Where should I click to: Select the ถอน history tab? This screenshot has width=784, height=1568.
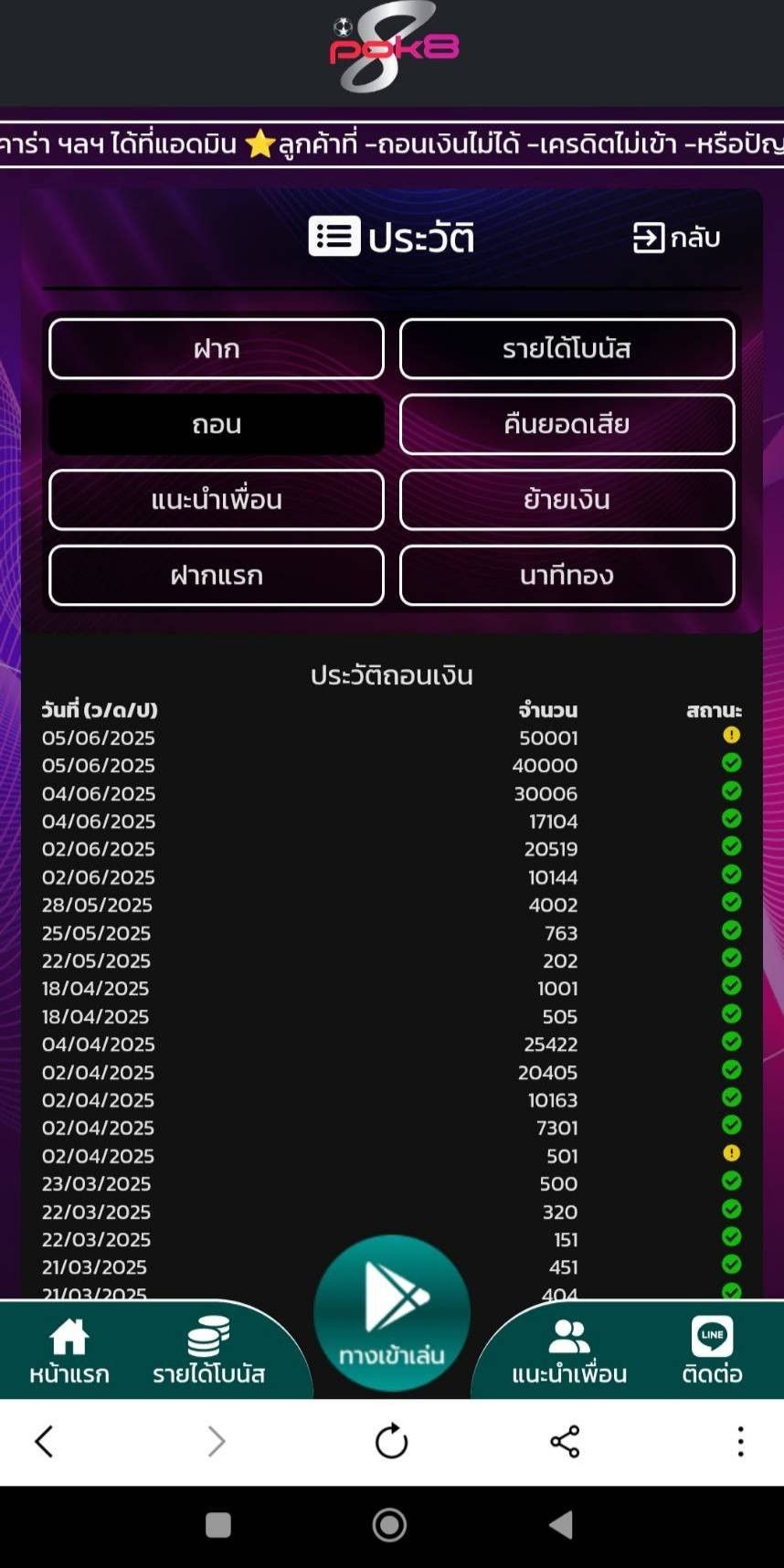[217, 425]
